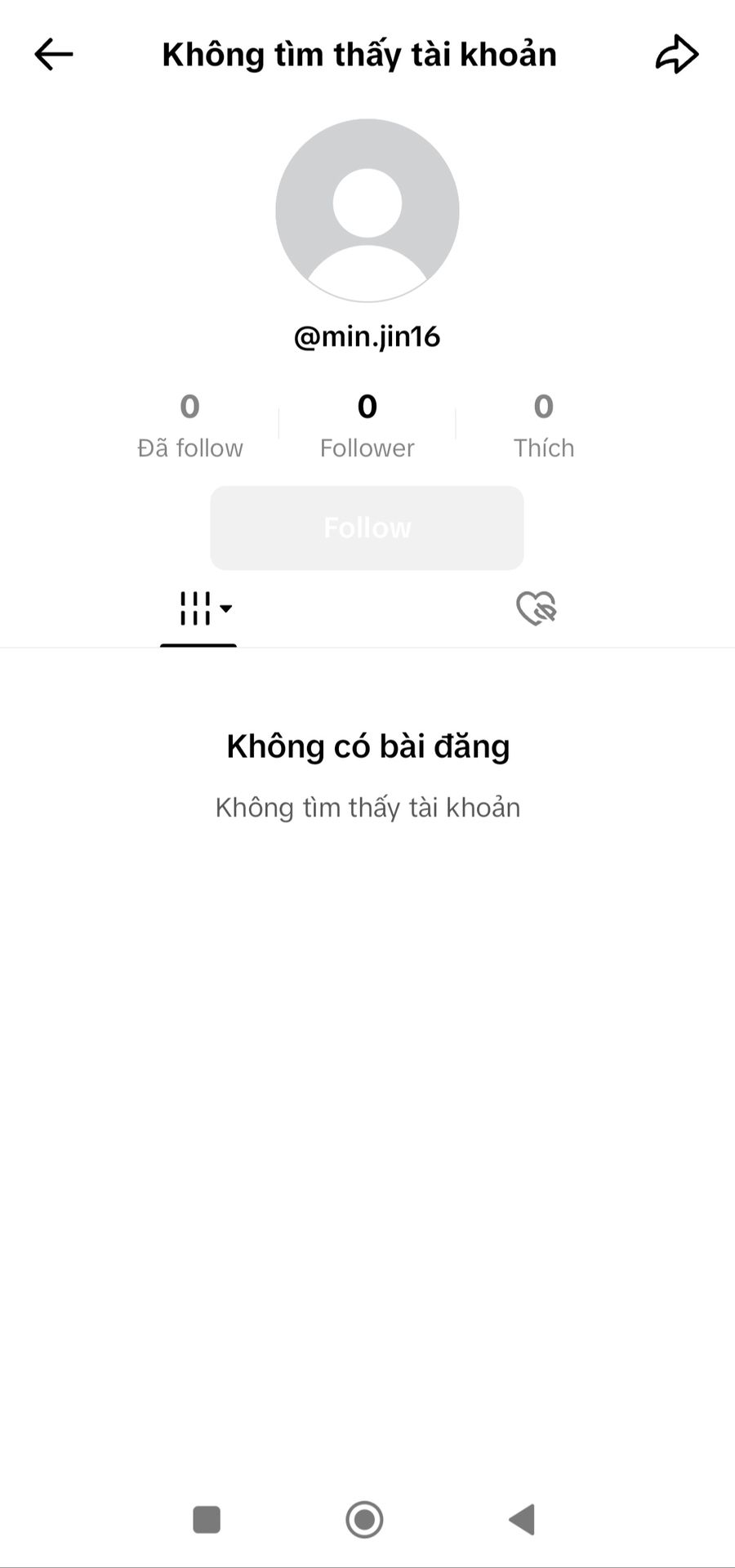The image size is (735, 1568).
Task: Tap the greyed-out Follow button
Action: pyautogui.click(x=367, y=528)
